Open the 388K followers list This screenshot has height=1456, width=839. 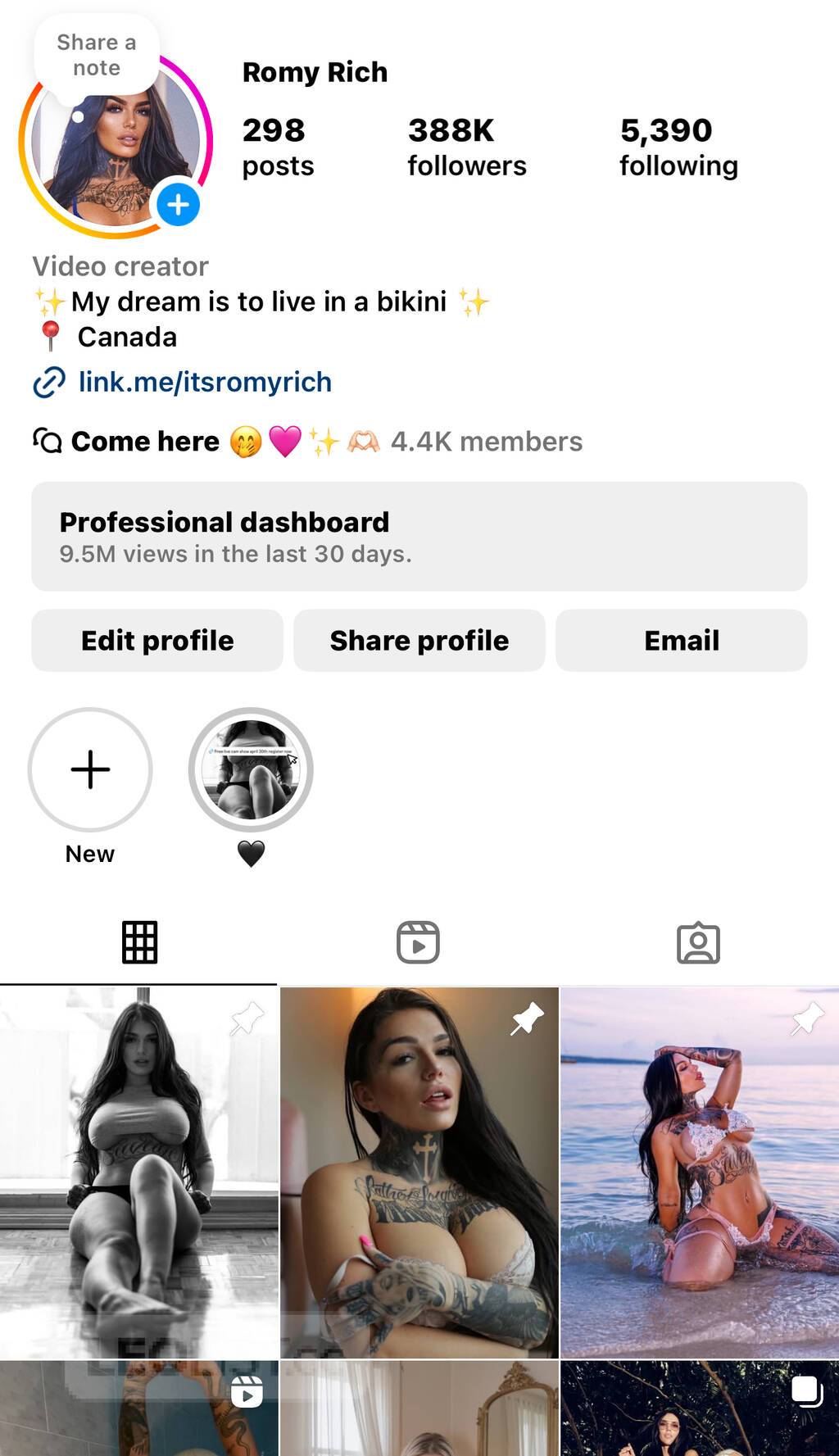tap(466, 147)
